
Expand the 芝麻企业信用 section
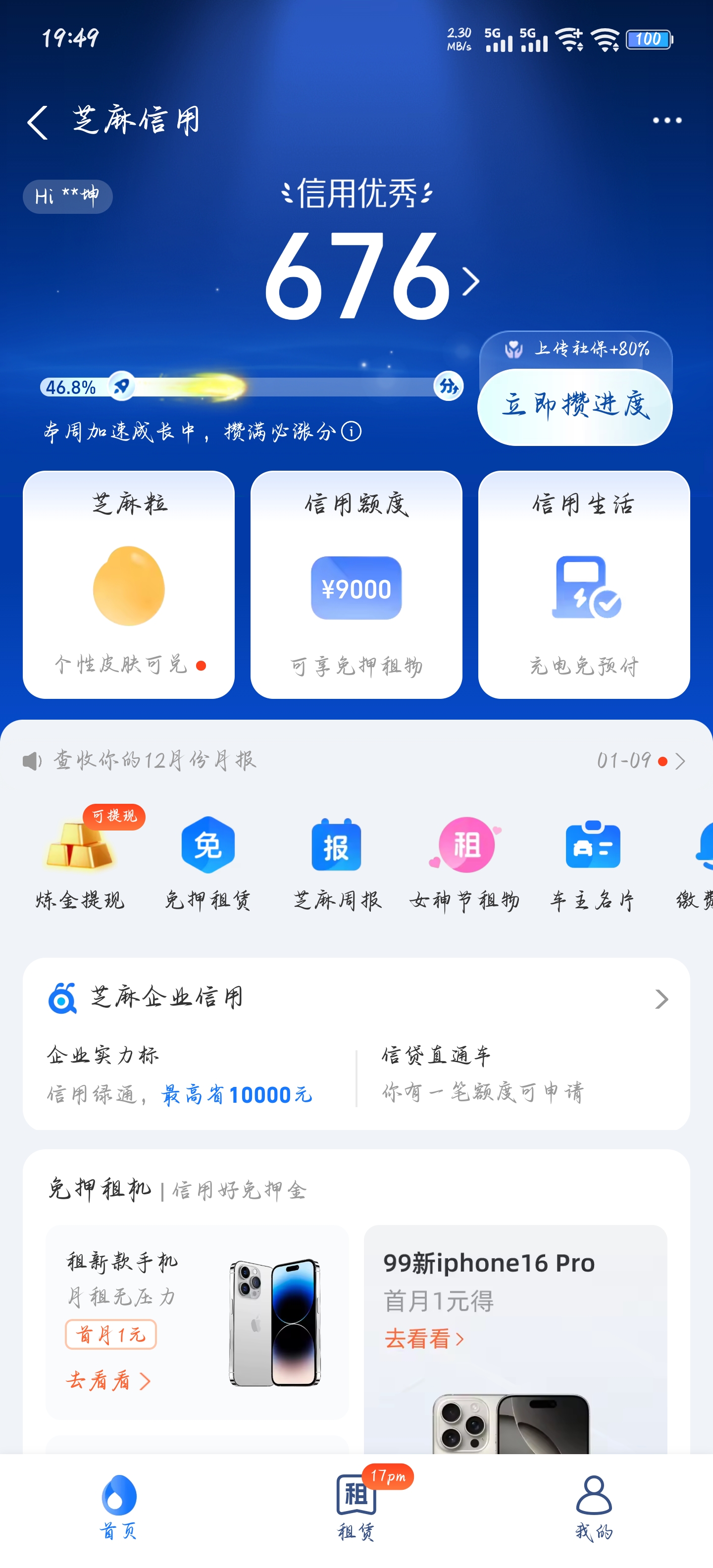click(661, 999)
